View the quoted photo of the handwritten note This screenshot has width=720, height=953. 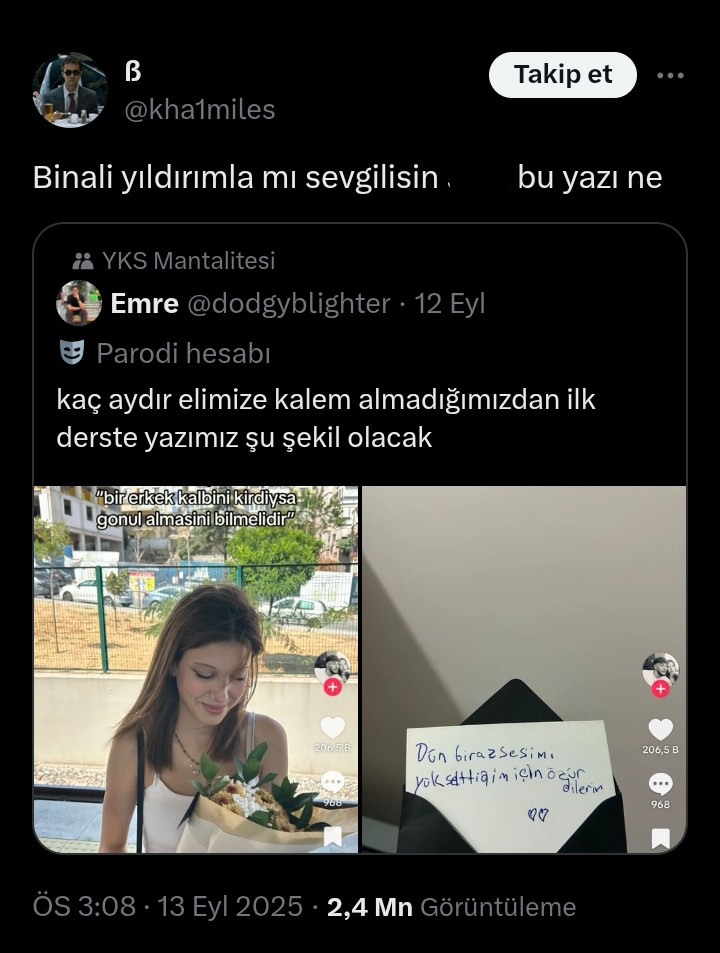click(524, 669)
